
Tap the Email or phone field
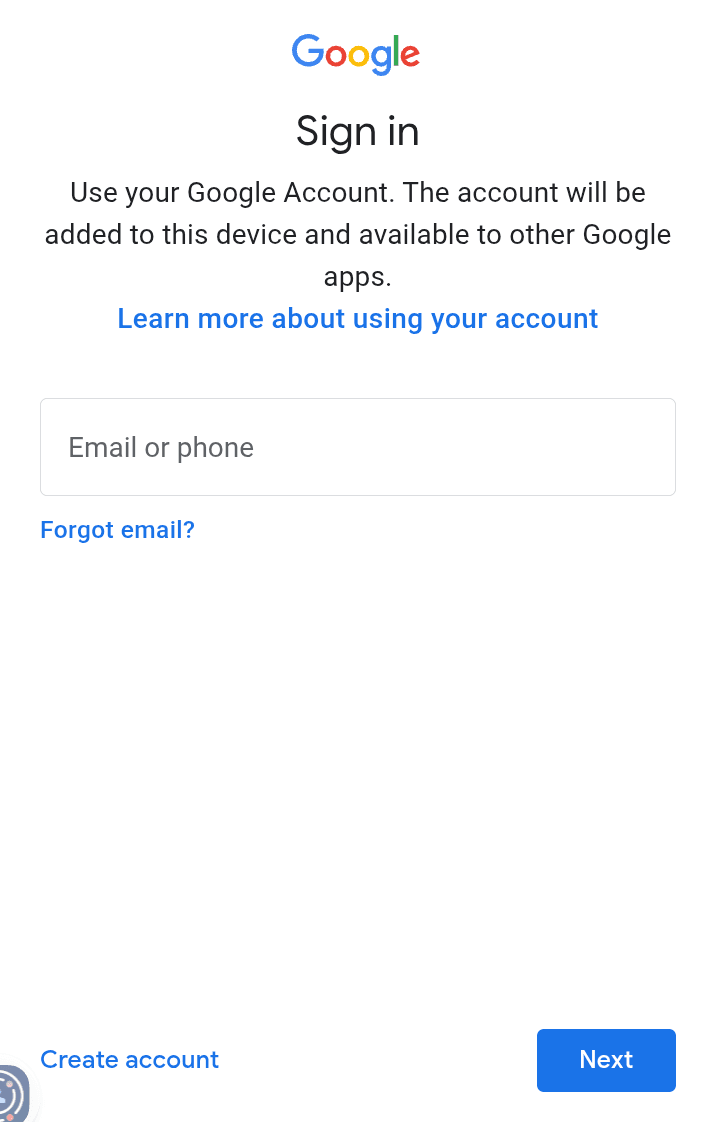click(357, 447)
